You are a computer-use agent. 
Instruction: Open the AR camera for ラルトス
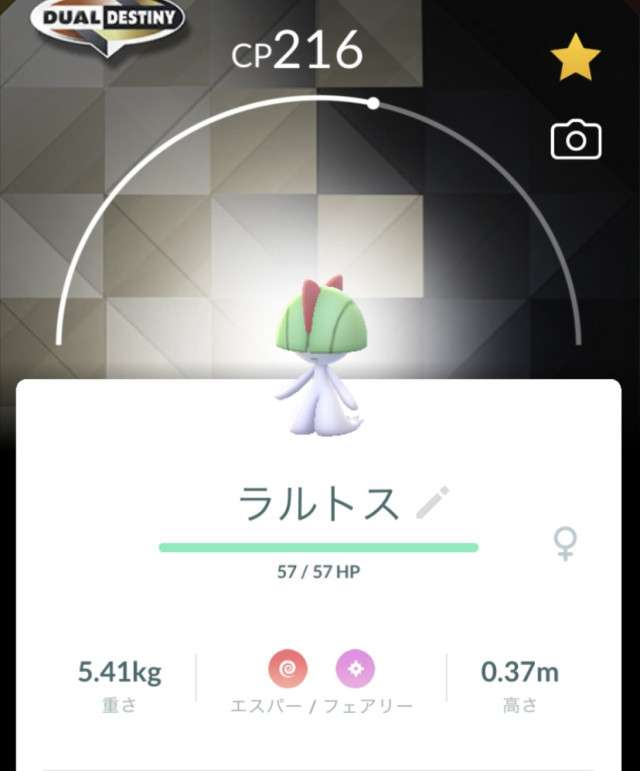tap(576, 141)
